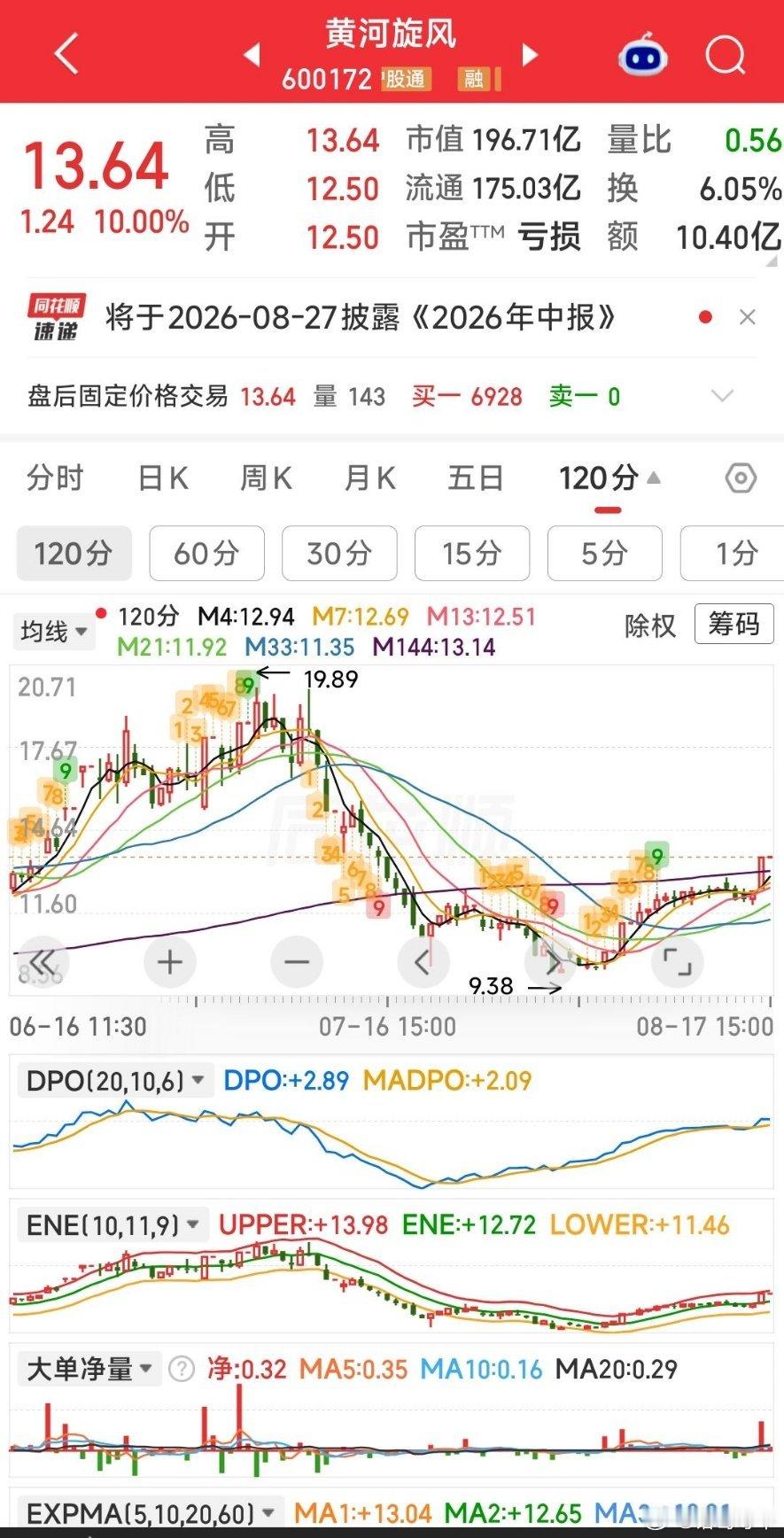
Task: Switch to the next stock arrow
Action: pos(530,55)
